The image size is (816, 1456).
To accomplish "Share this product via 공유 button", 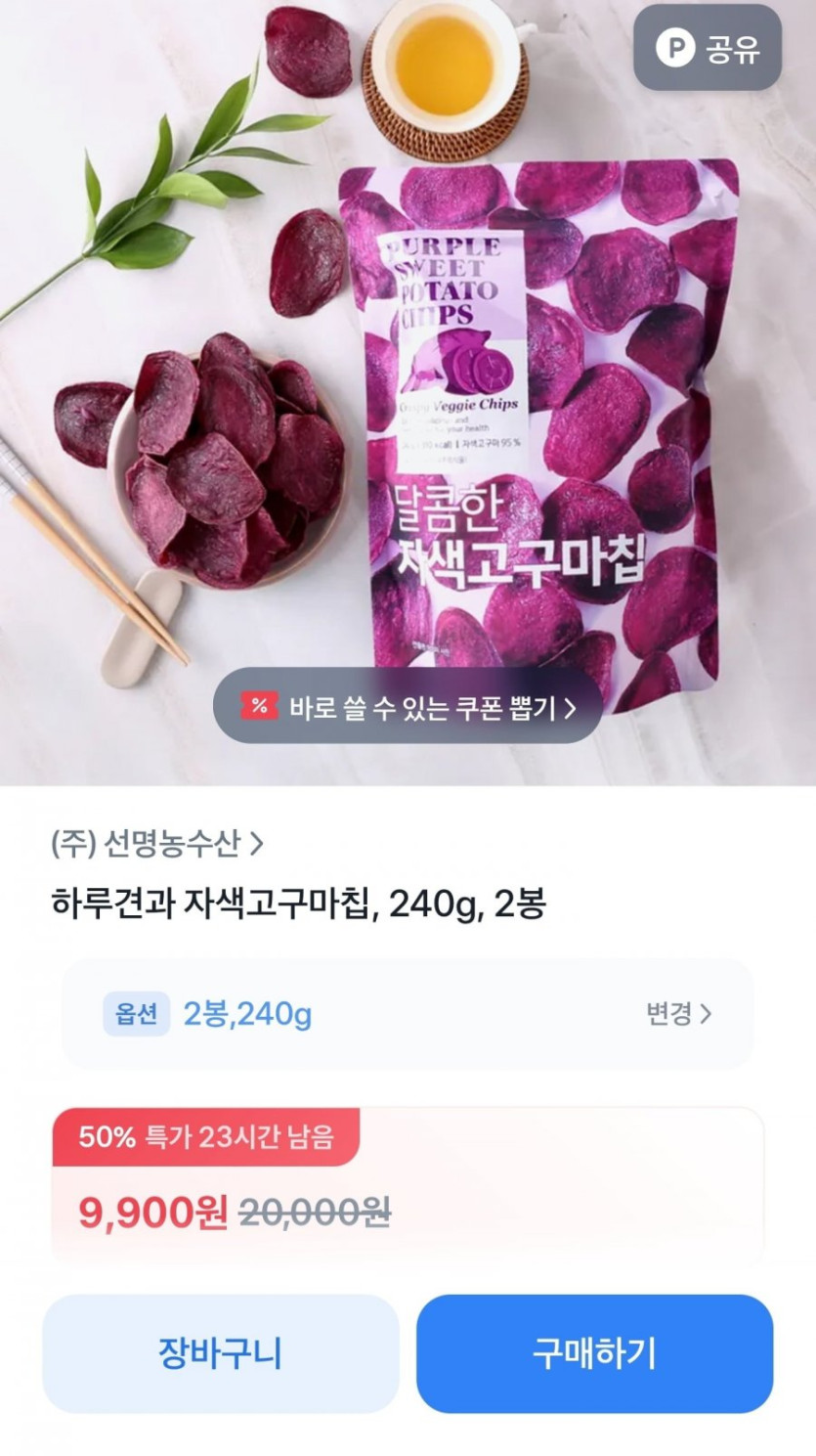I will tap(708, 48).
